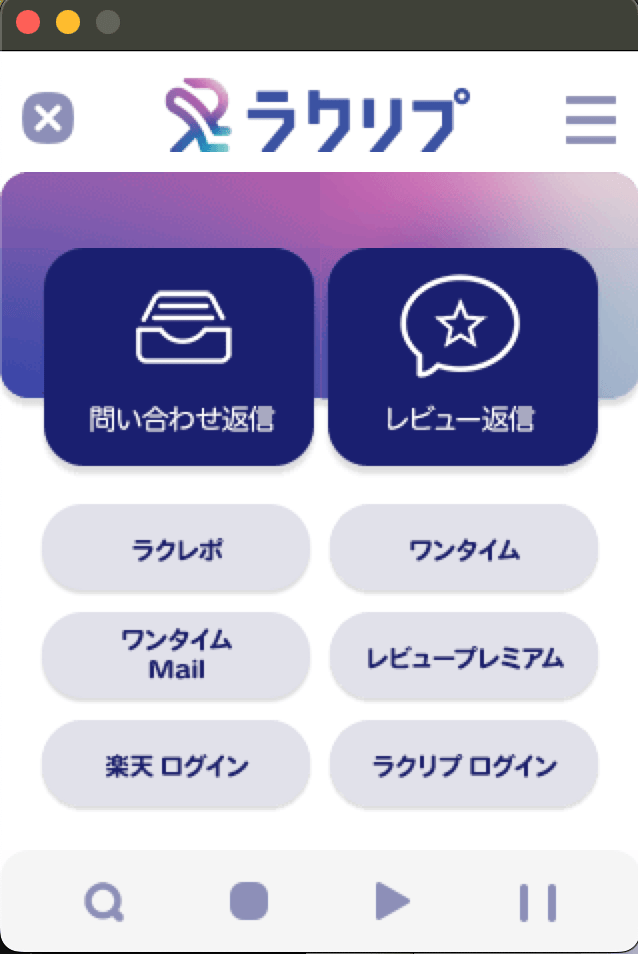Image resolution: width=638 pixels, height=954 pixels.
Task: Open ワンタイム Mail
Action: click(176, 655)
